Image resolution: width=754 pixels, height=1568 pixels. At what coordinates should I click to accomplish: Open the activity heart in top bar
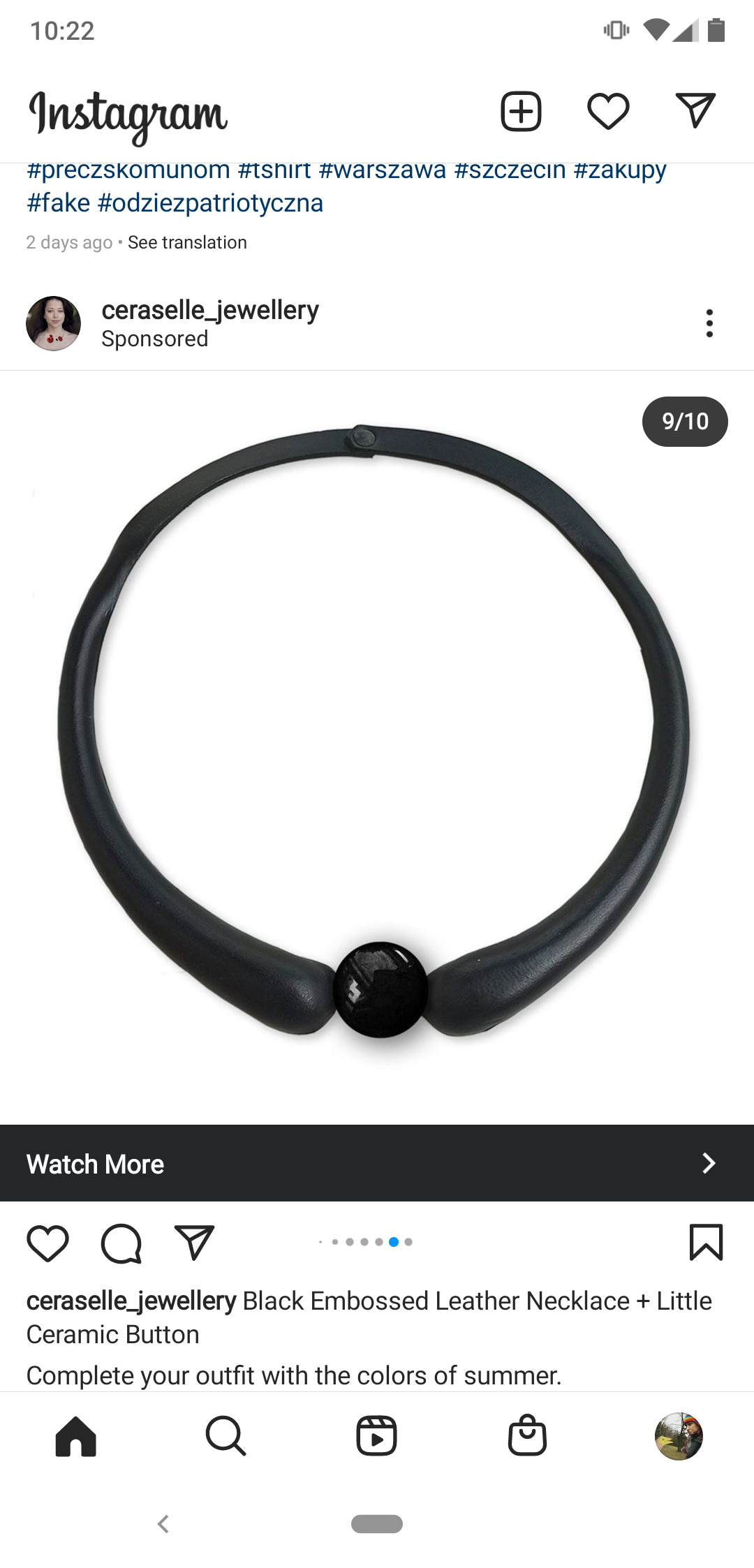(608, 111)
